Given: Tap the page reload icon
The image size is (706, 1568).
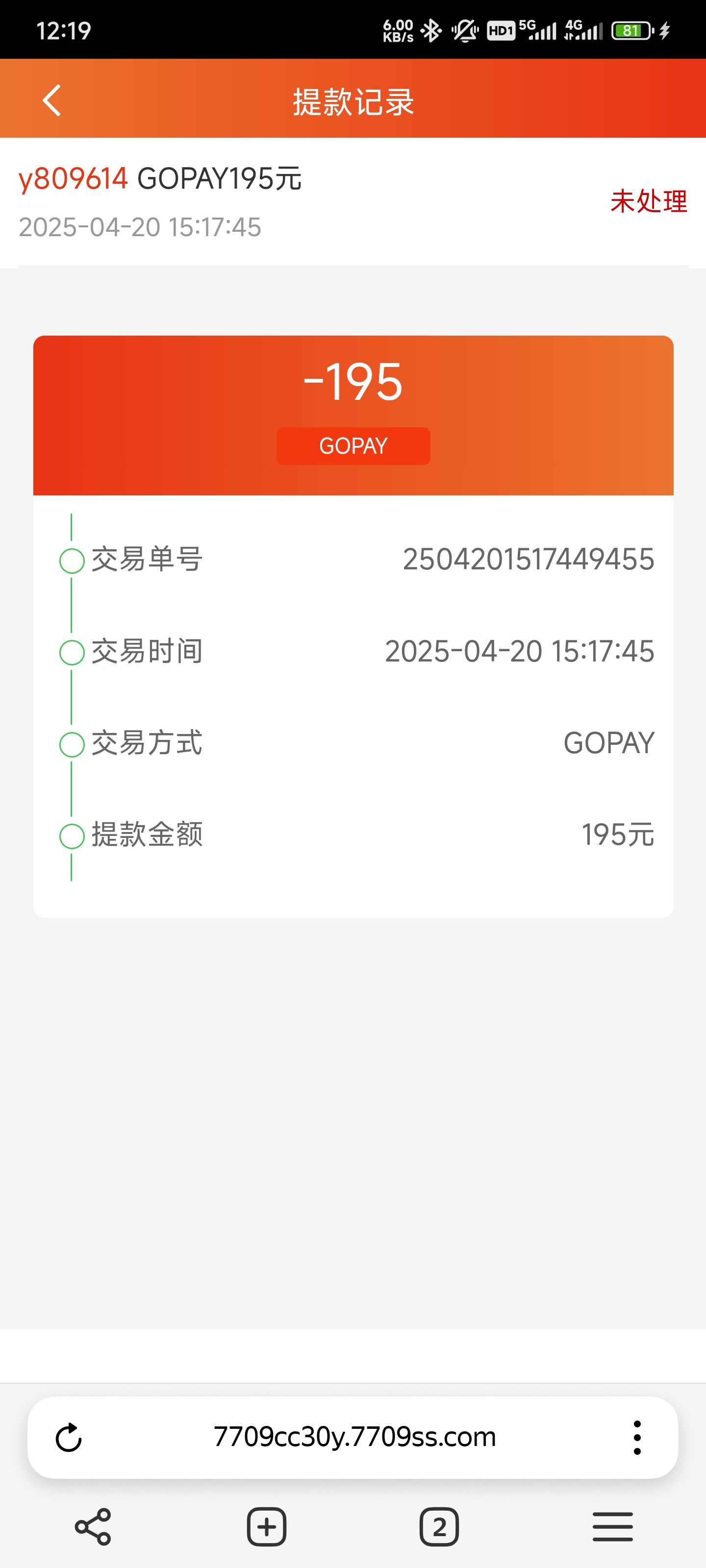Looking at the screenshot, I should pos(70,1438).
